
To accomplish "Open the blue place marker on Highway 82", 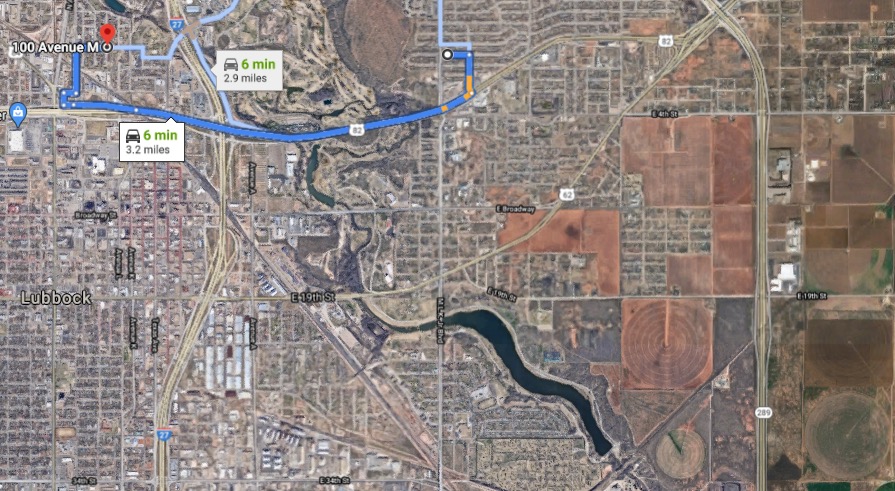I will click(17, 112).
